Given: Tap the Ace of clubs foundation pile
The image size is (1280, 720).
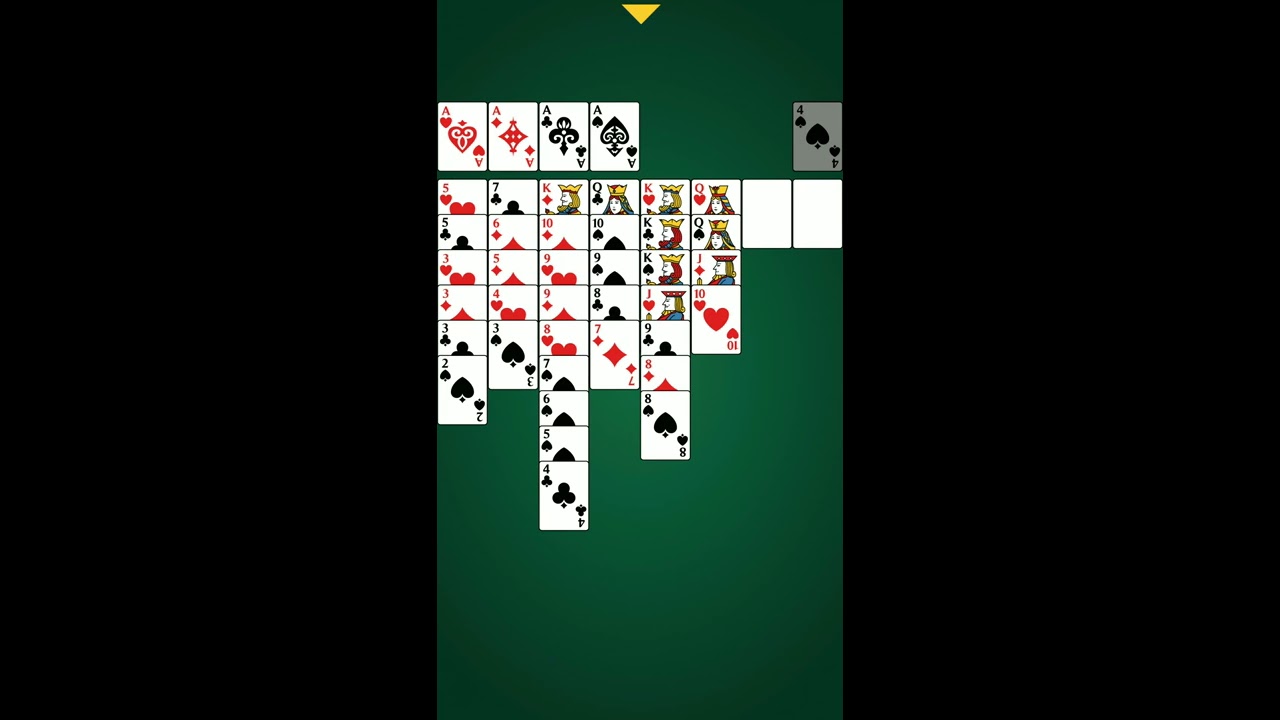Looking at the screenshot, I should [x=564, y=137].
